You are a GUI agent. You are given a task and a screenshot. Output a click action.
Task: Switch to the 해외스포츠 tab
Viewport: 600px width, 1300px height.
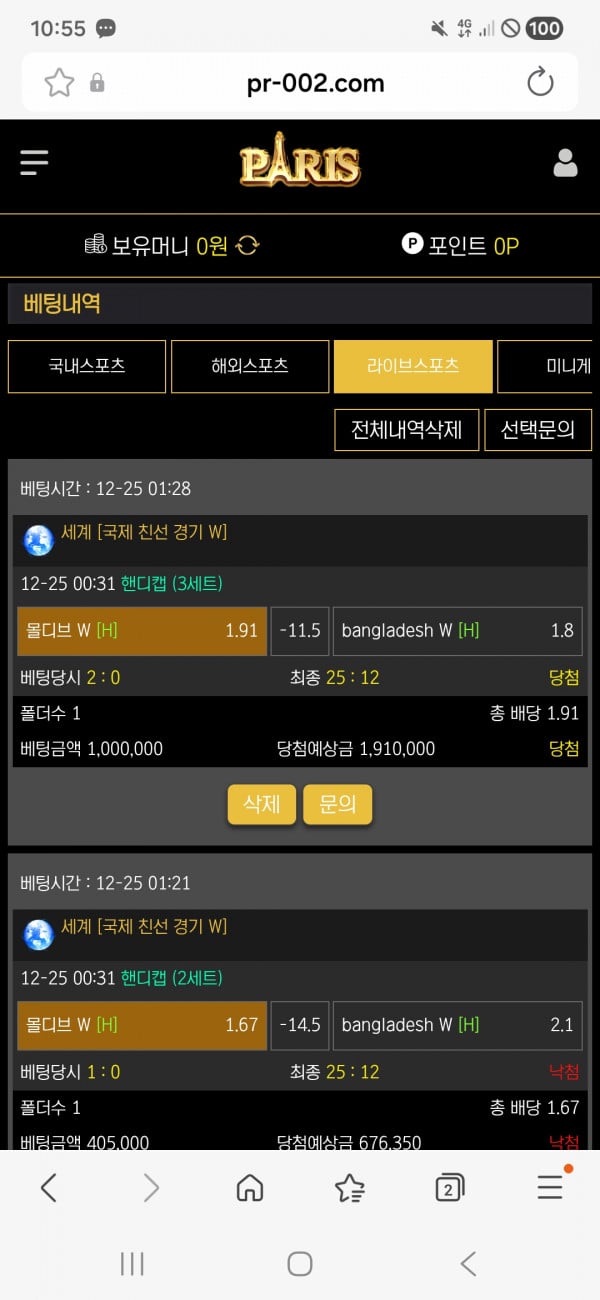(250, 366)
